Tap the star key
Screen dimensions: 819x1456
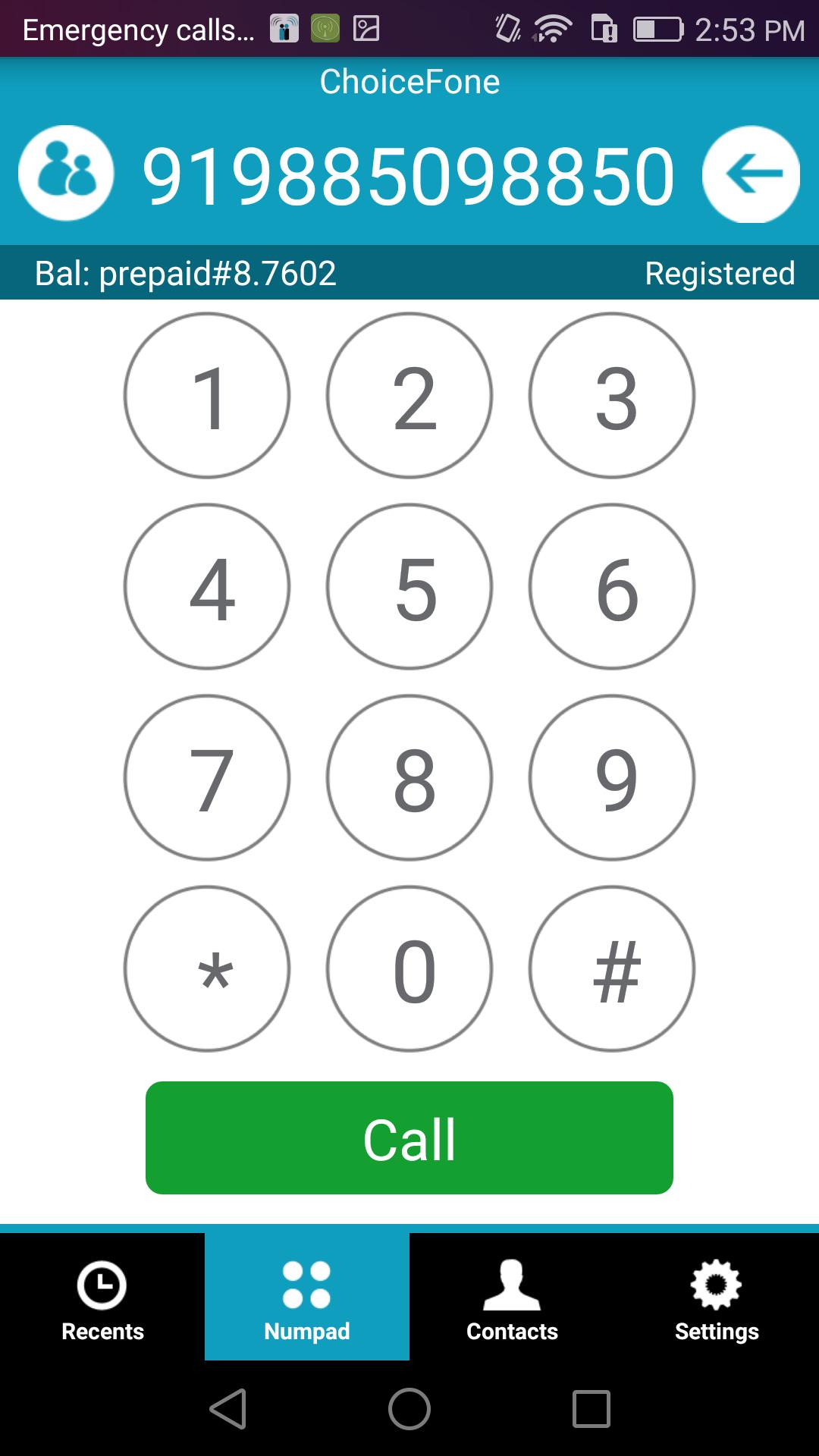(x=207, y=969)
